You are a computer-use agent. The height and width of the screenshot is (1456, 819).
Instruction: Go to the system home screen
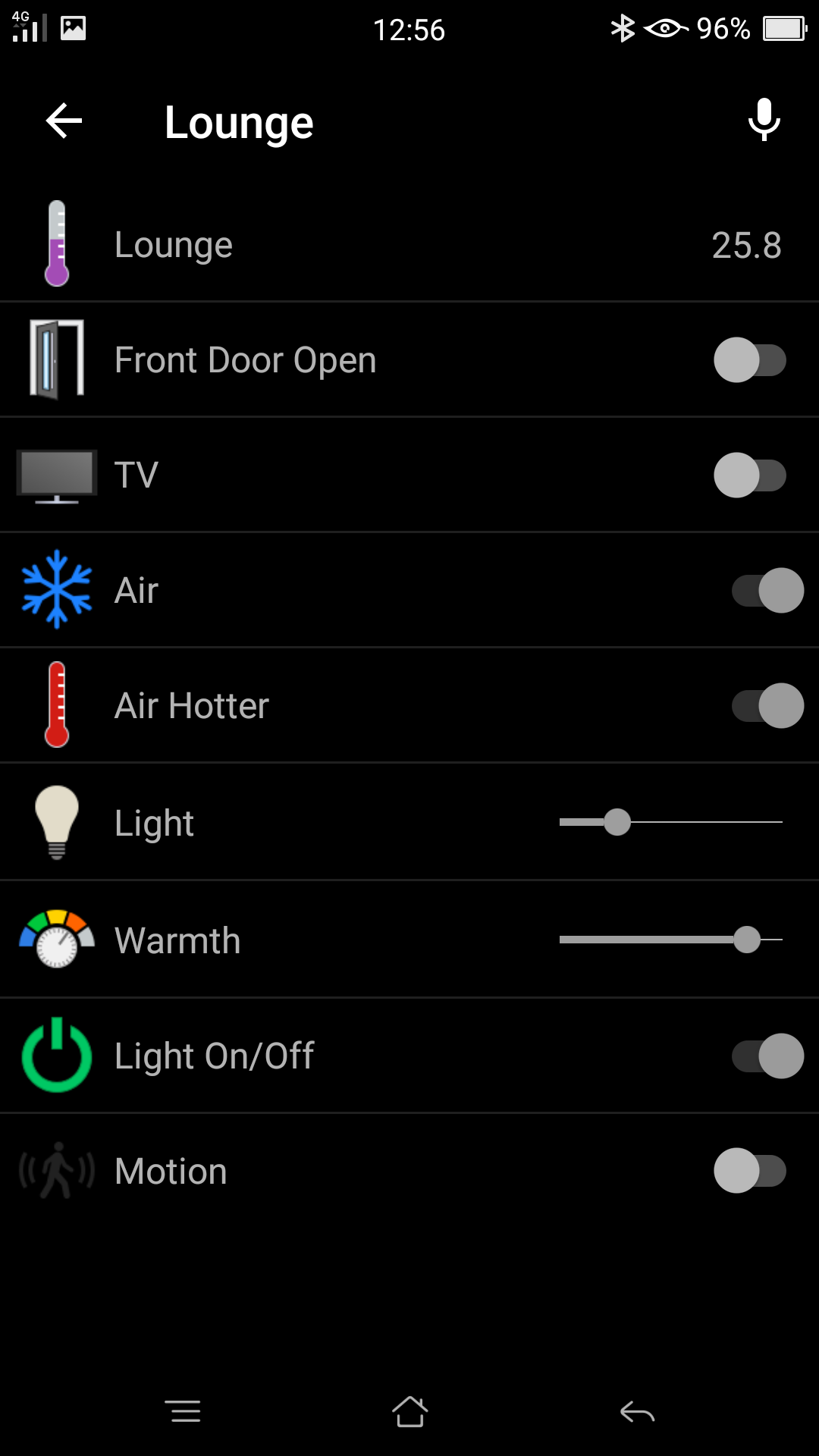(409, 1411)
